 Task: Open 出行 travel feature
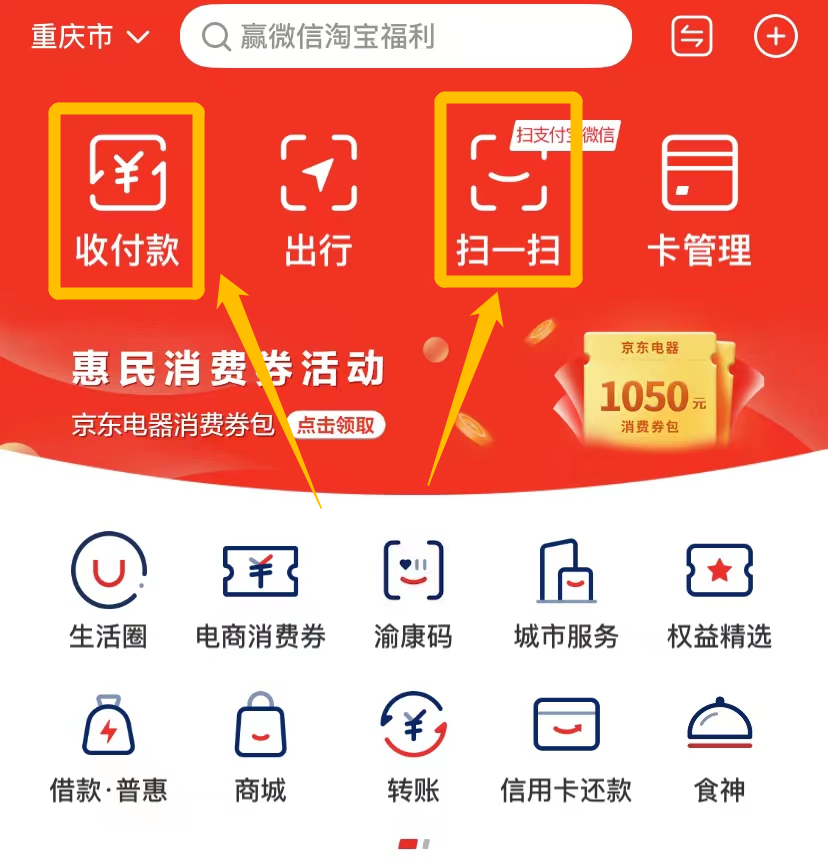click(x=319, y=200)
